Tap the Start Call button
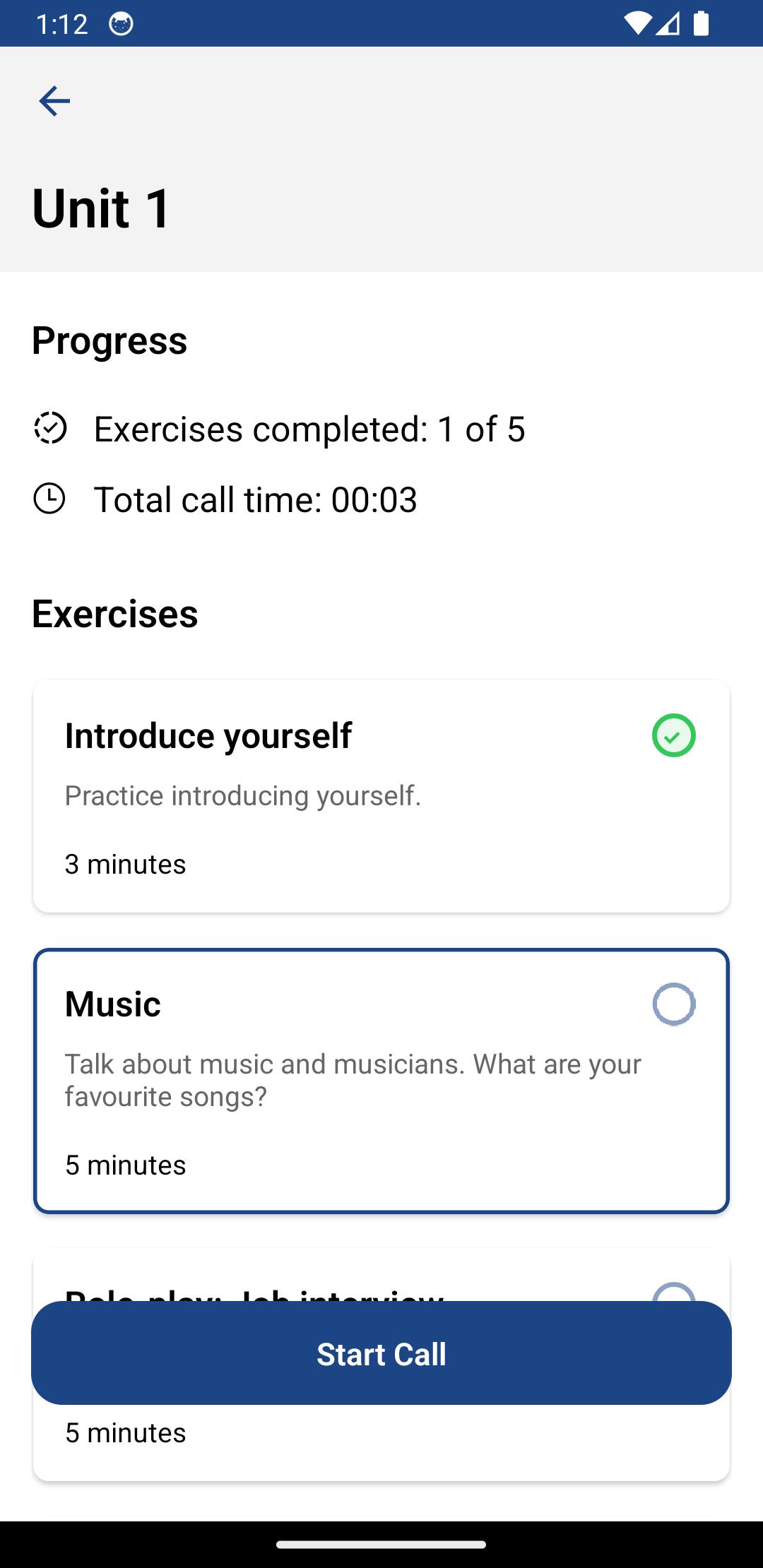Viewport: 763px width, 1568px height. pyautogui.click(x=381, y=1354)
